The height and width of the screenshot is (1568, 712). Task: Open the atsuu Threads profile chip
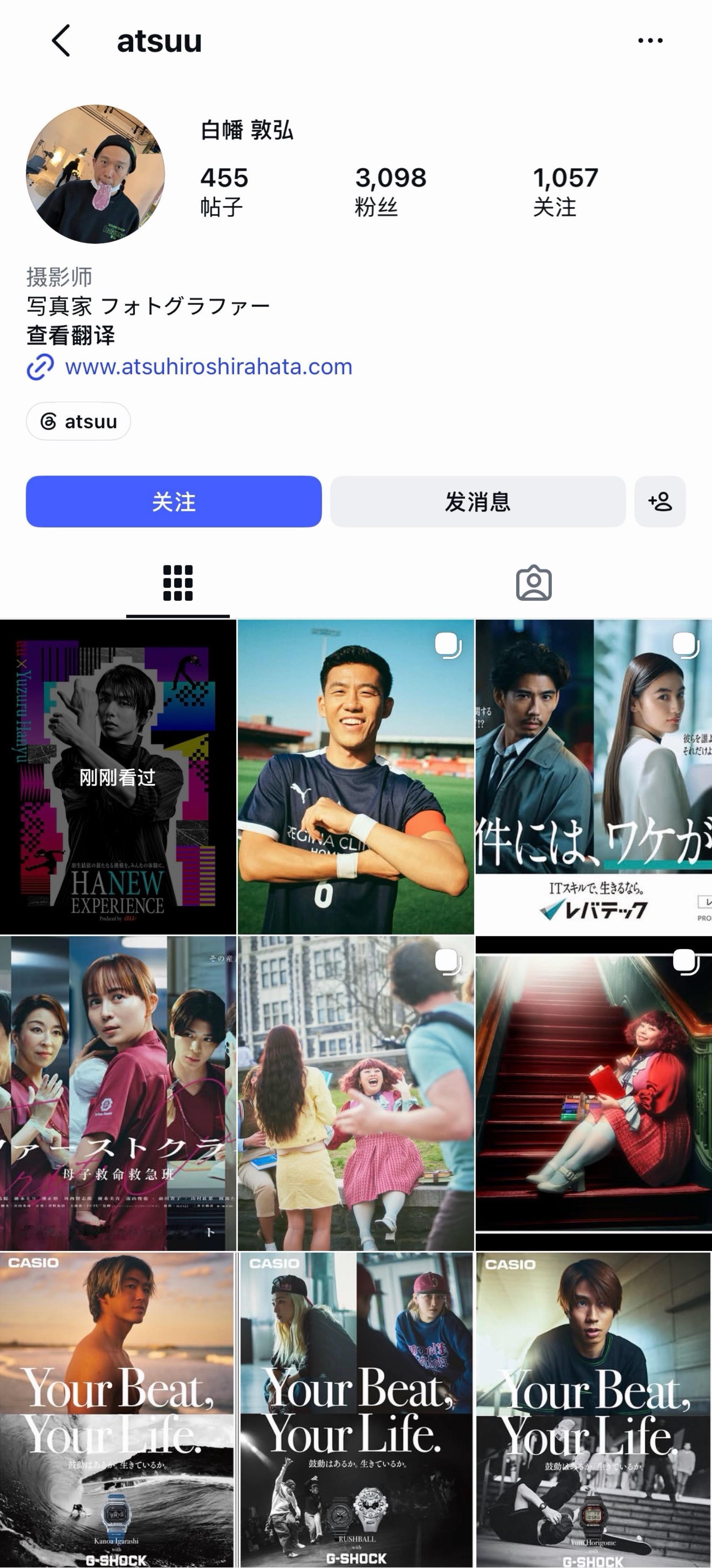(78, 421)
